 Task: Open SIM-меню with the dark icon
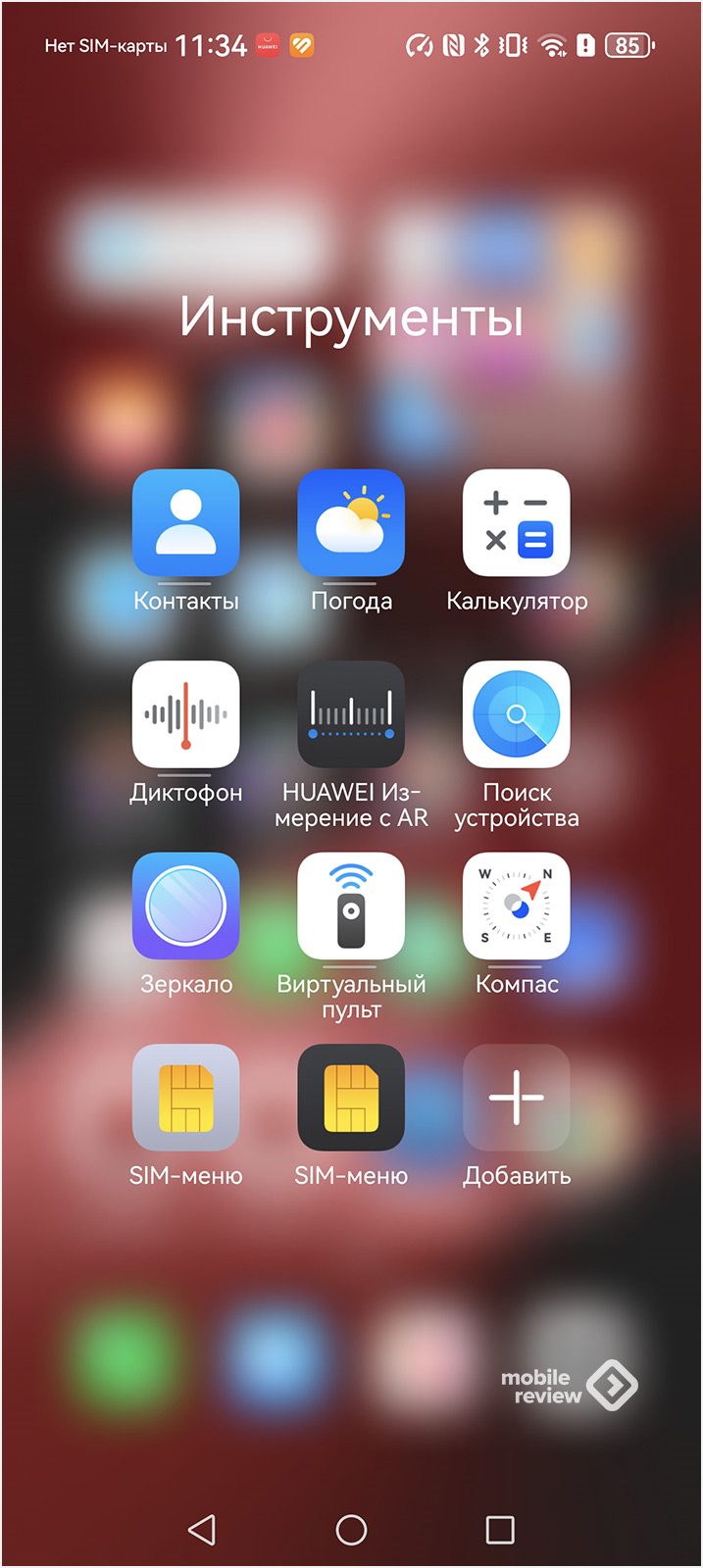coord(351,1098)
